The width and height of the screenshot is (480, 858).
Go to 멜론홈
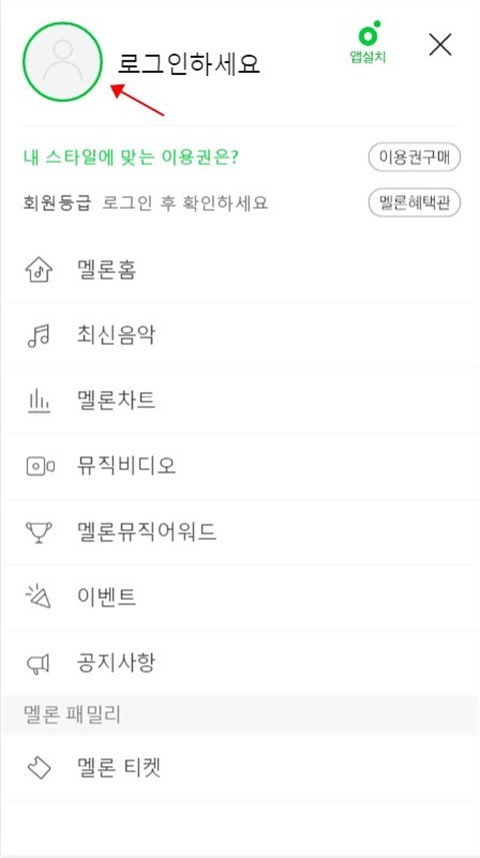pyautogui.click(x=240, y=270)
